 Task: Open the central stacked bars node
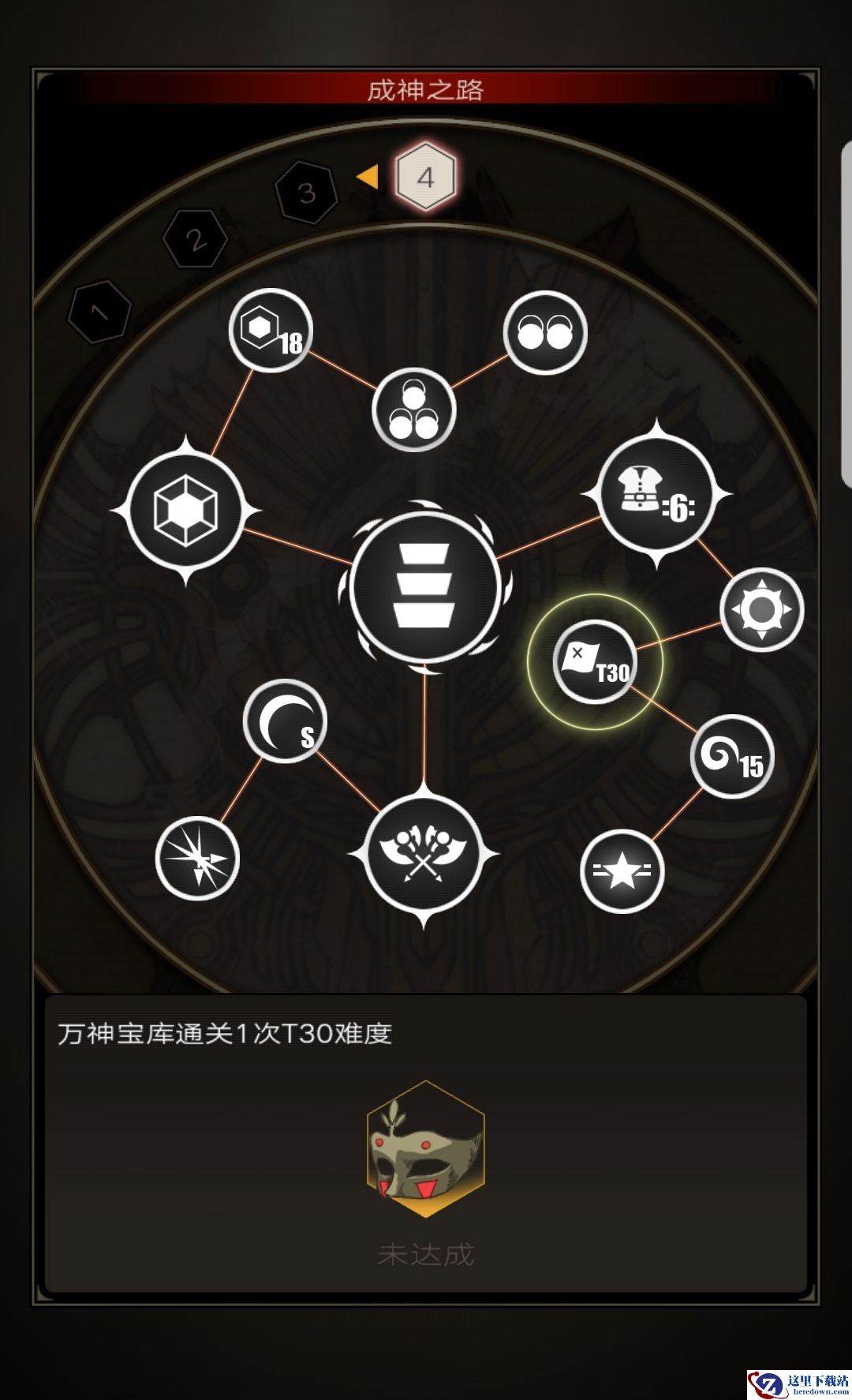(x=424, y=587)
